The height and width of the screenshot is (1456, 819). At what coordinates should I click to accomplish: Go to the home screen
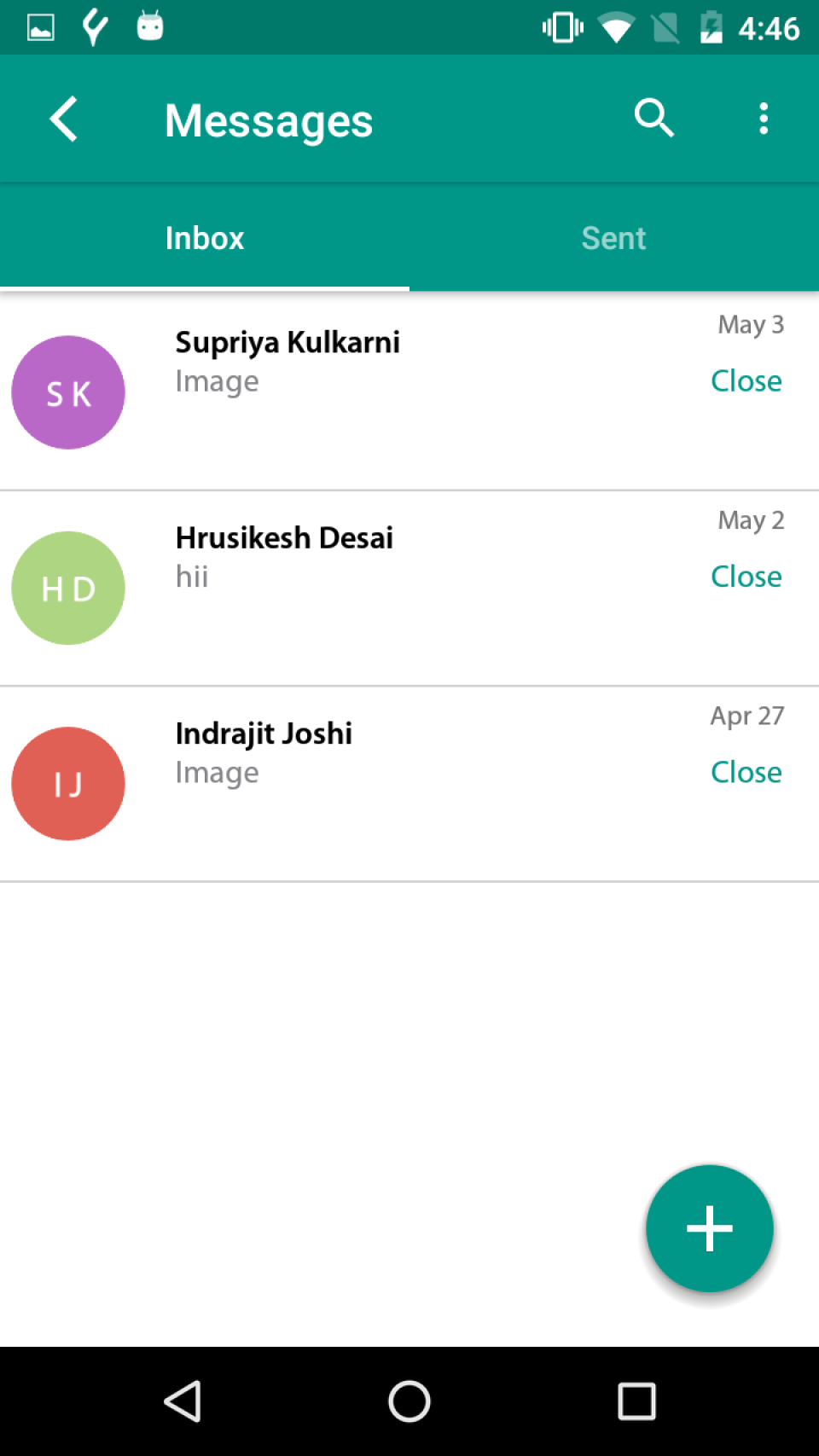tap(409, 1401)
